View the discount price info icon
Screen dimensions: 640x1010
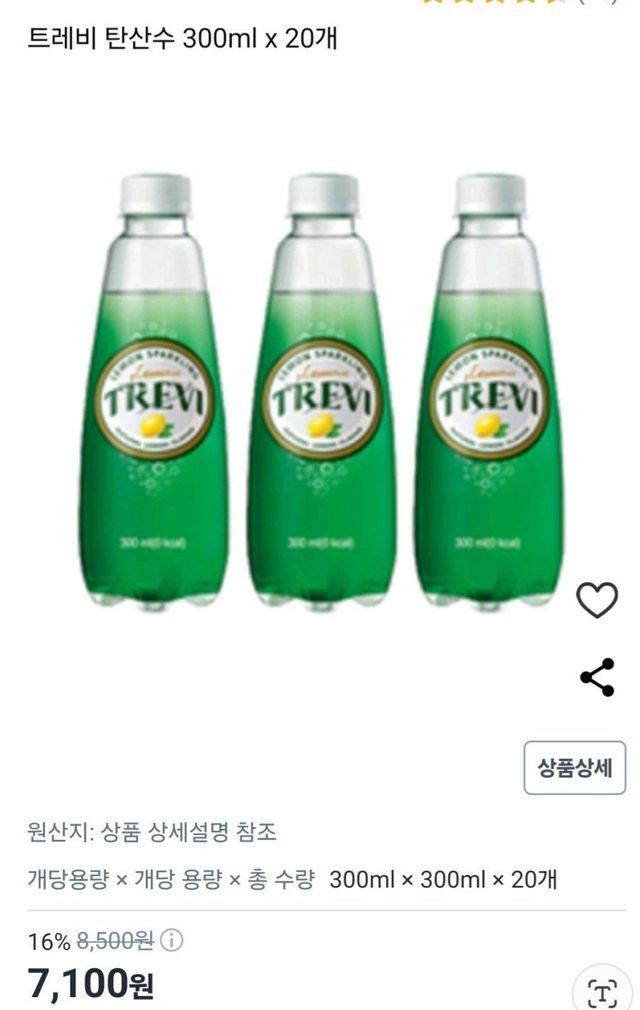(172, 941)
